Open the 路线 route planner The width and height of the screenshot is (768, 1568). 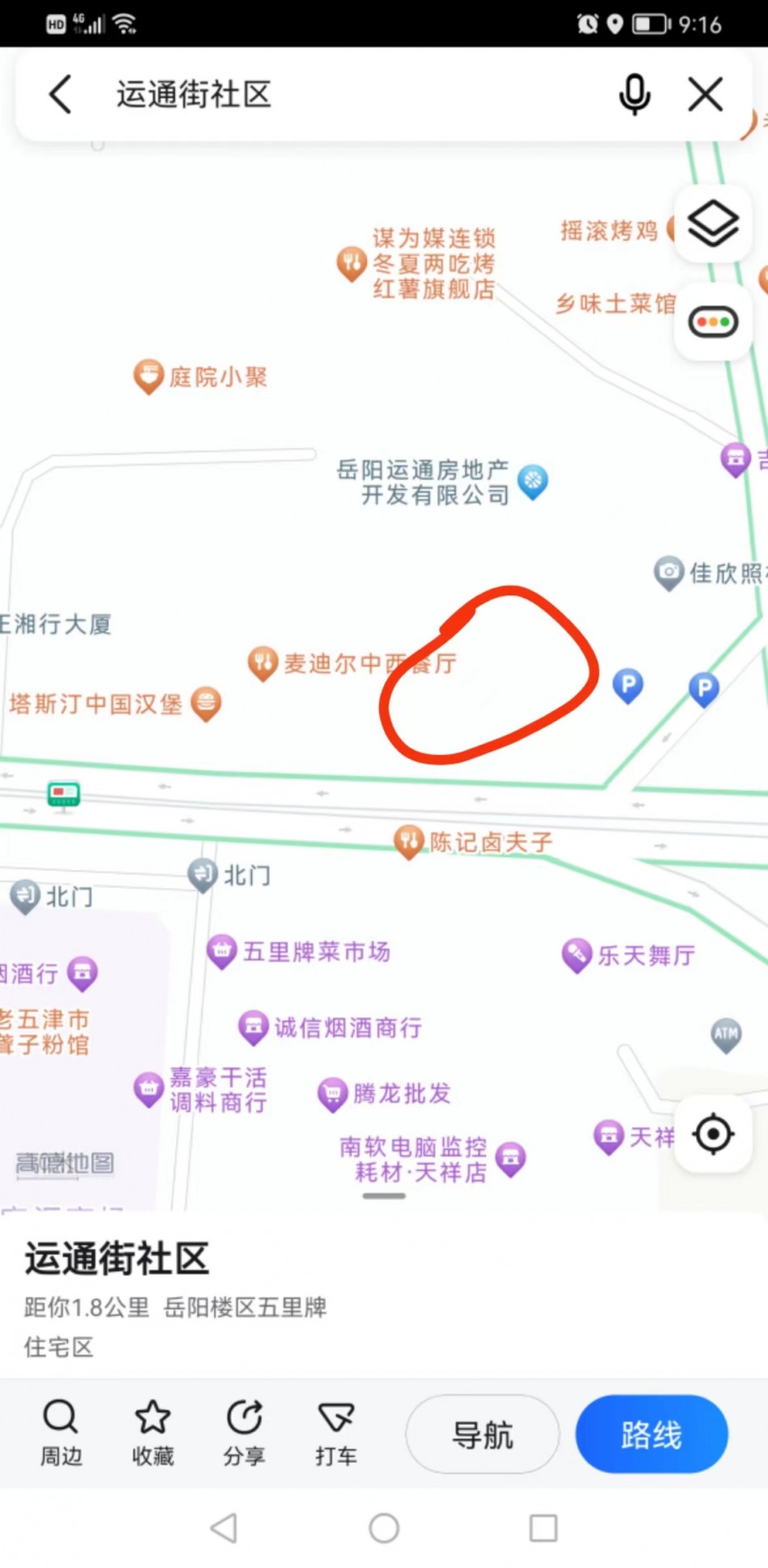pyautogui.click(x=652, y=1434)
